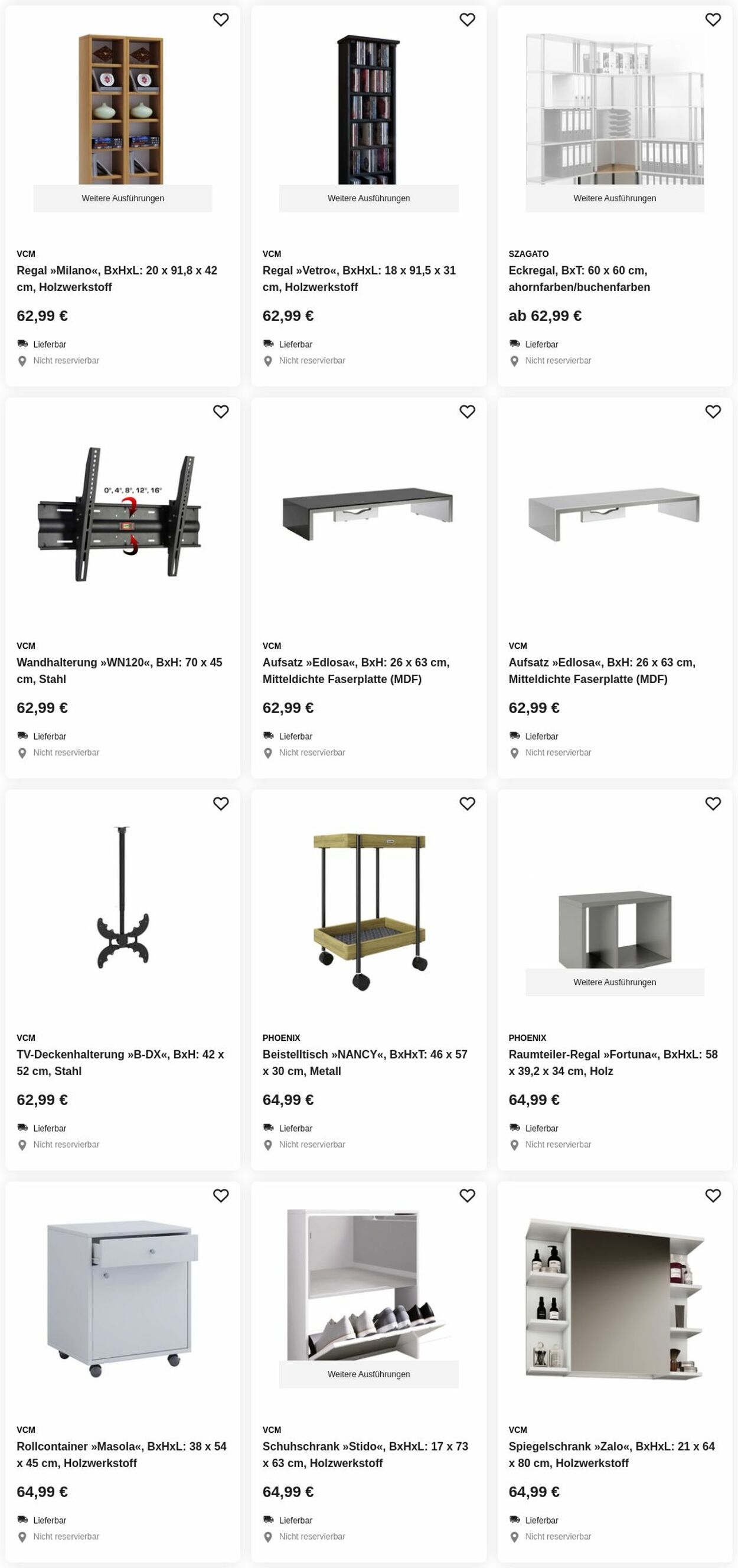Screen dimensions: 738x1568
Task: Heart the Wandhalterung »WN120« item
Action: pos(220,412)
